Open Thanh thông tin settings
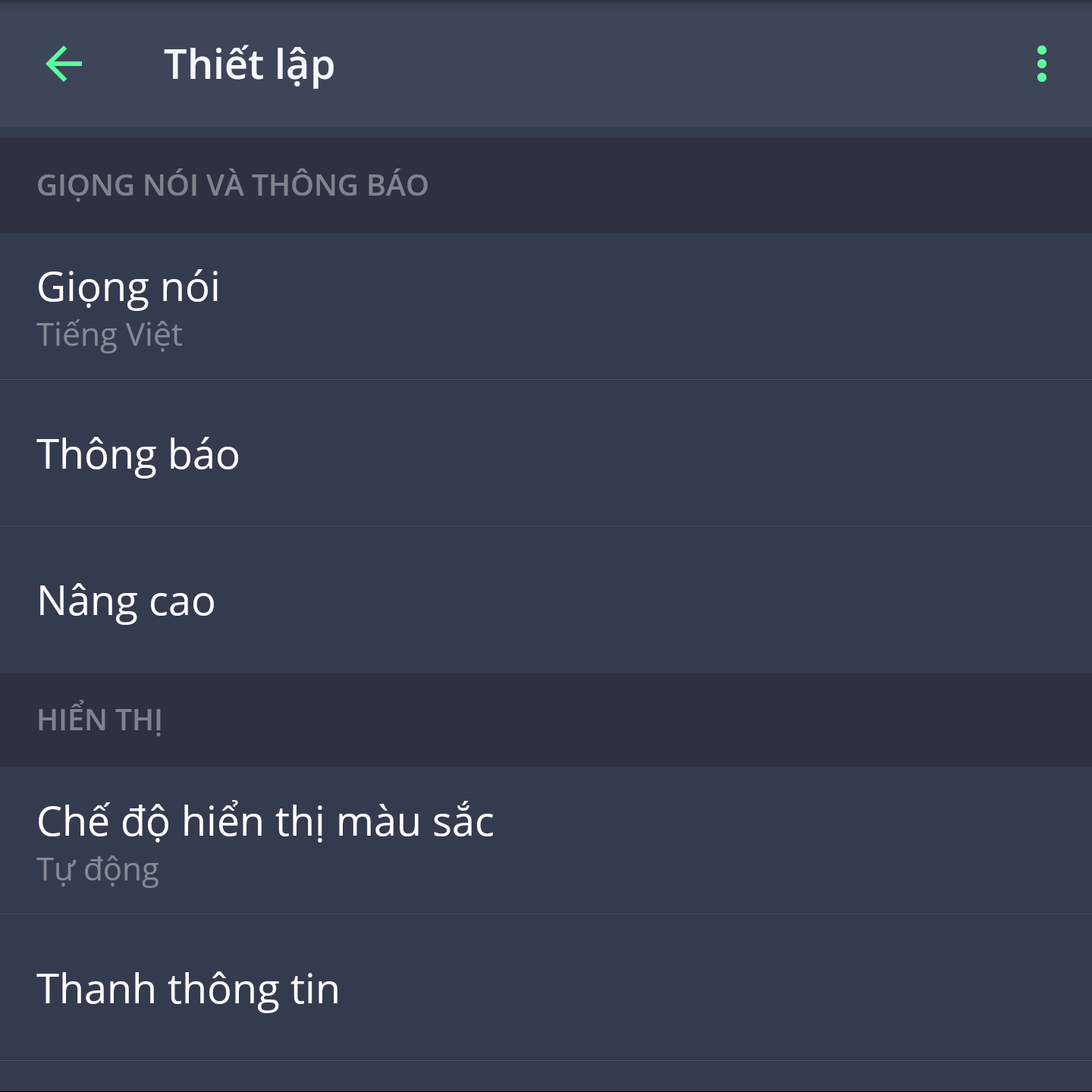This screenshot has height=1092, width=1092. point(546,988)
